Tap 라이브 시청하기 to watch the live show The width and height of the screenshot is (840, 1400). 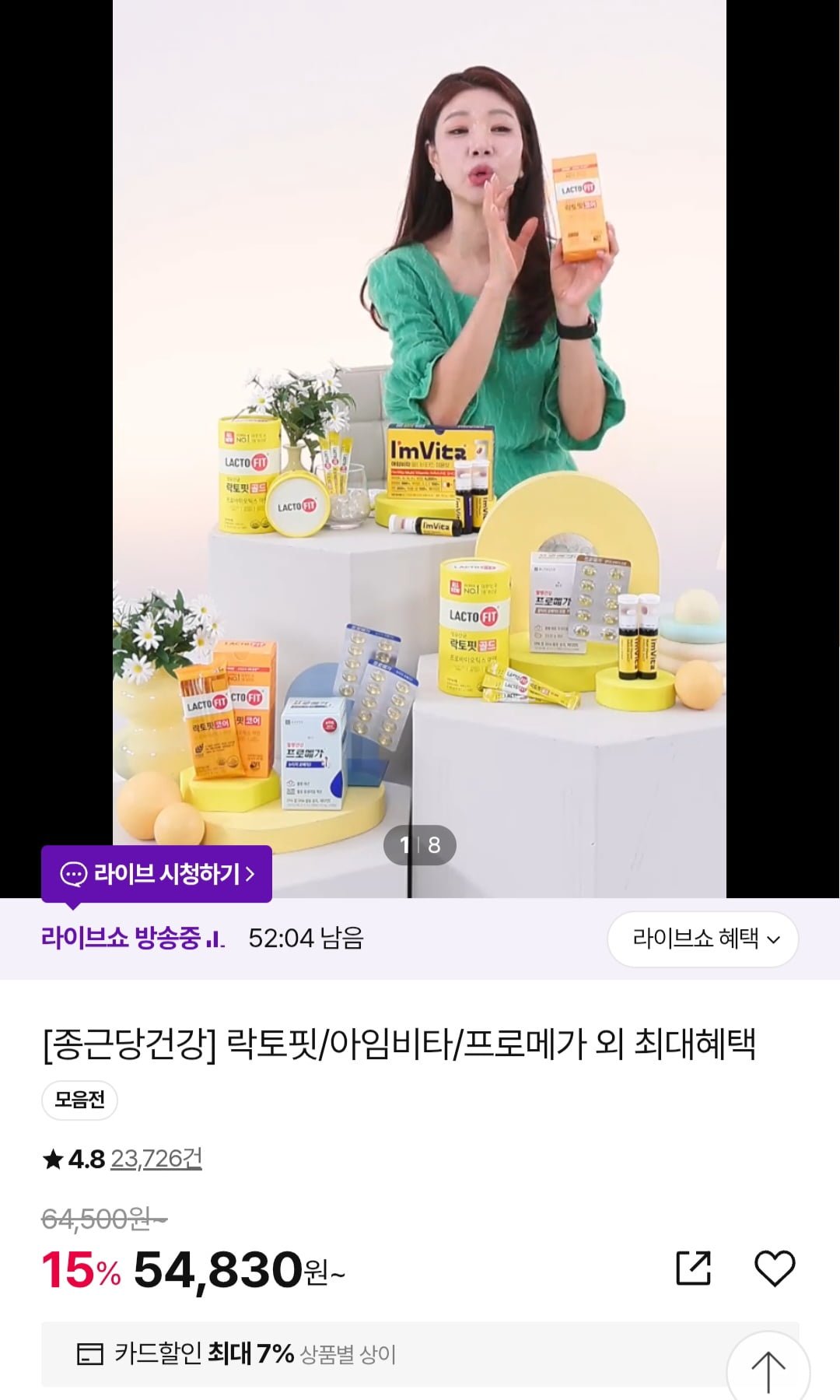pos(156,874)
